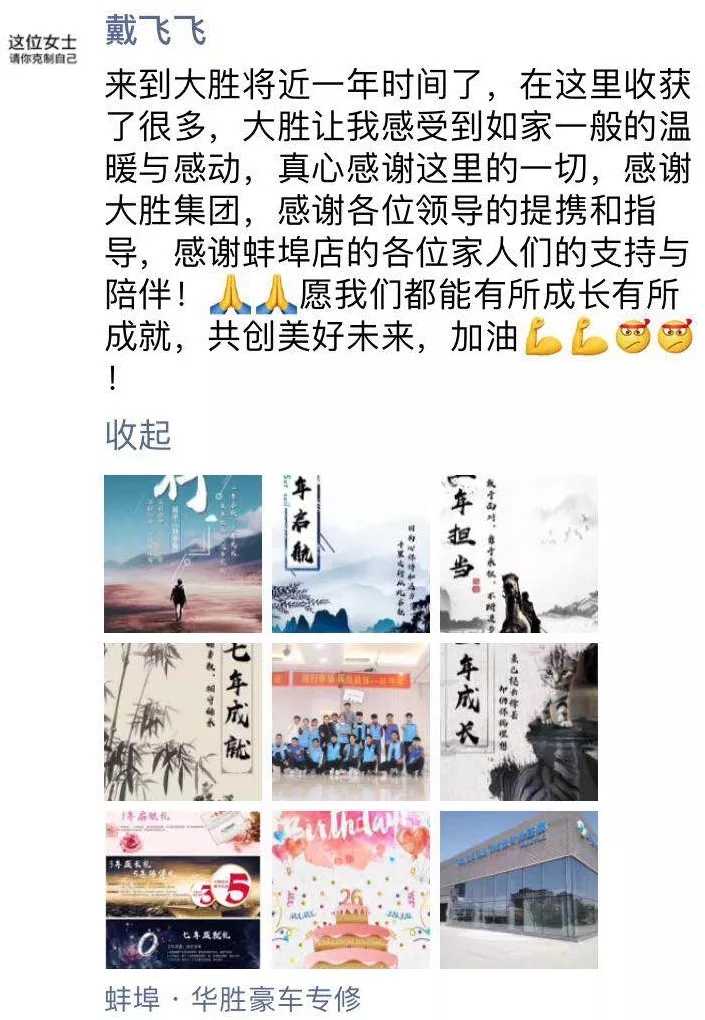This screenshot has height=1020, width=705.
Task: View the 年启航 blue mountain image
Action: point(350,553)
